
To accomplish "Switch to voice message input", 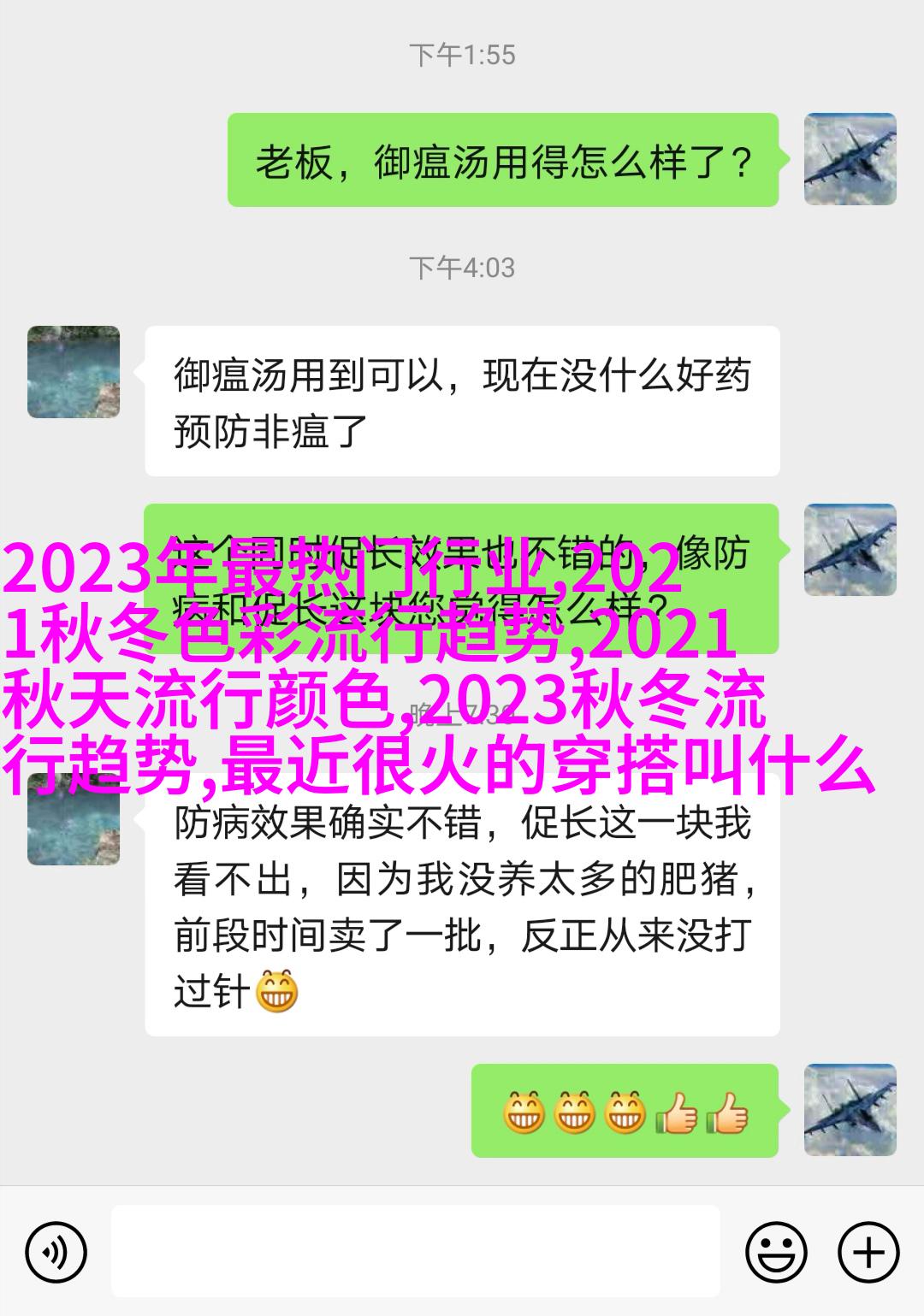I will pos(56,1254).
